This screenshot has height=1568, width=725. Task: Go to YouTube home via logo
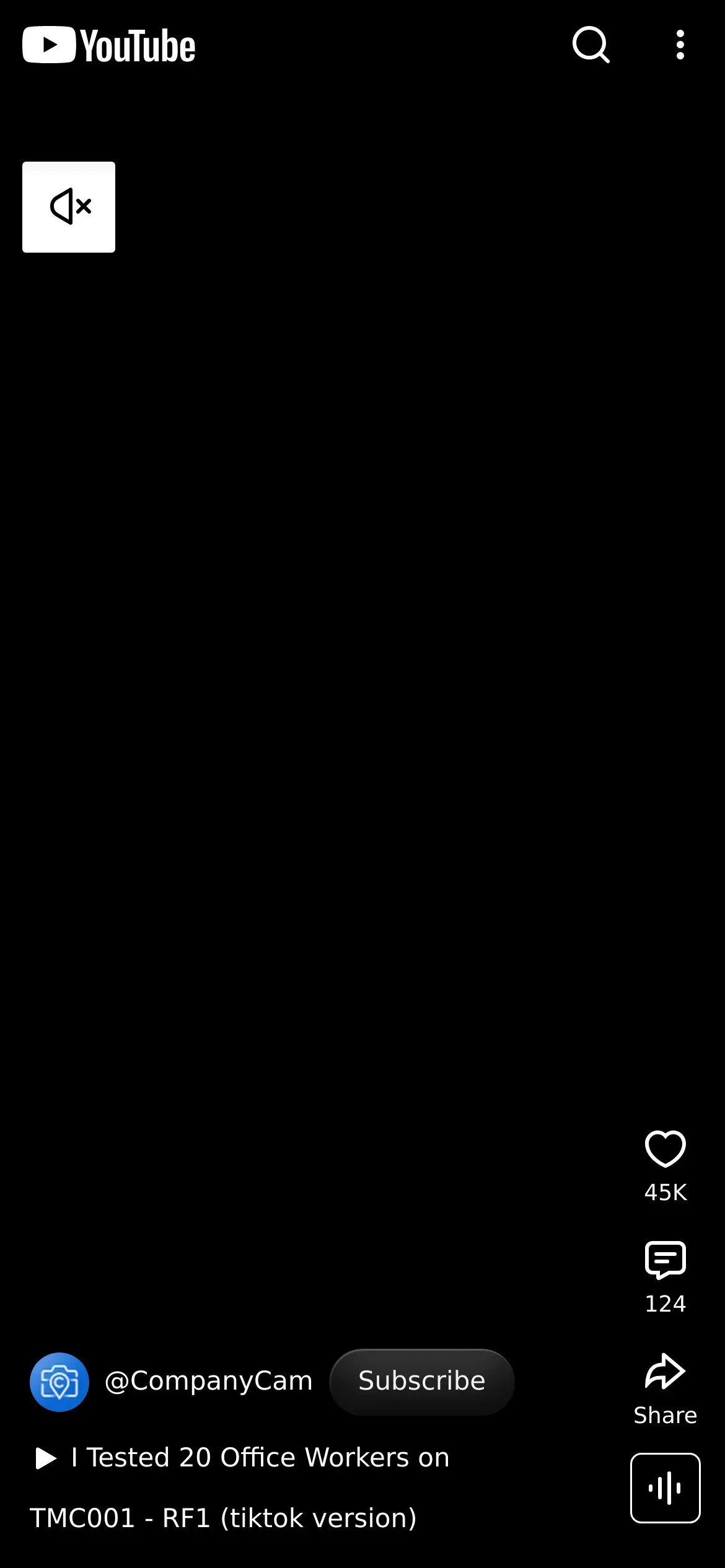pos(109,45)
